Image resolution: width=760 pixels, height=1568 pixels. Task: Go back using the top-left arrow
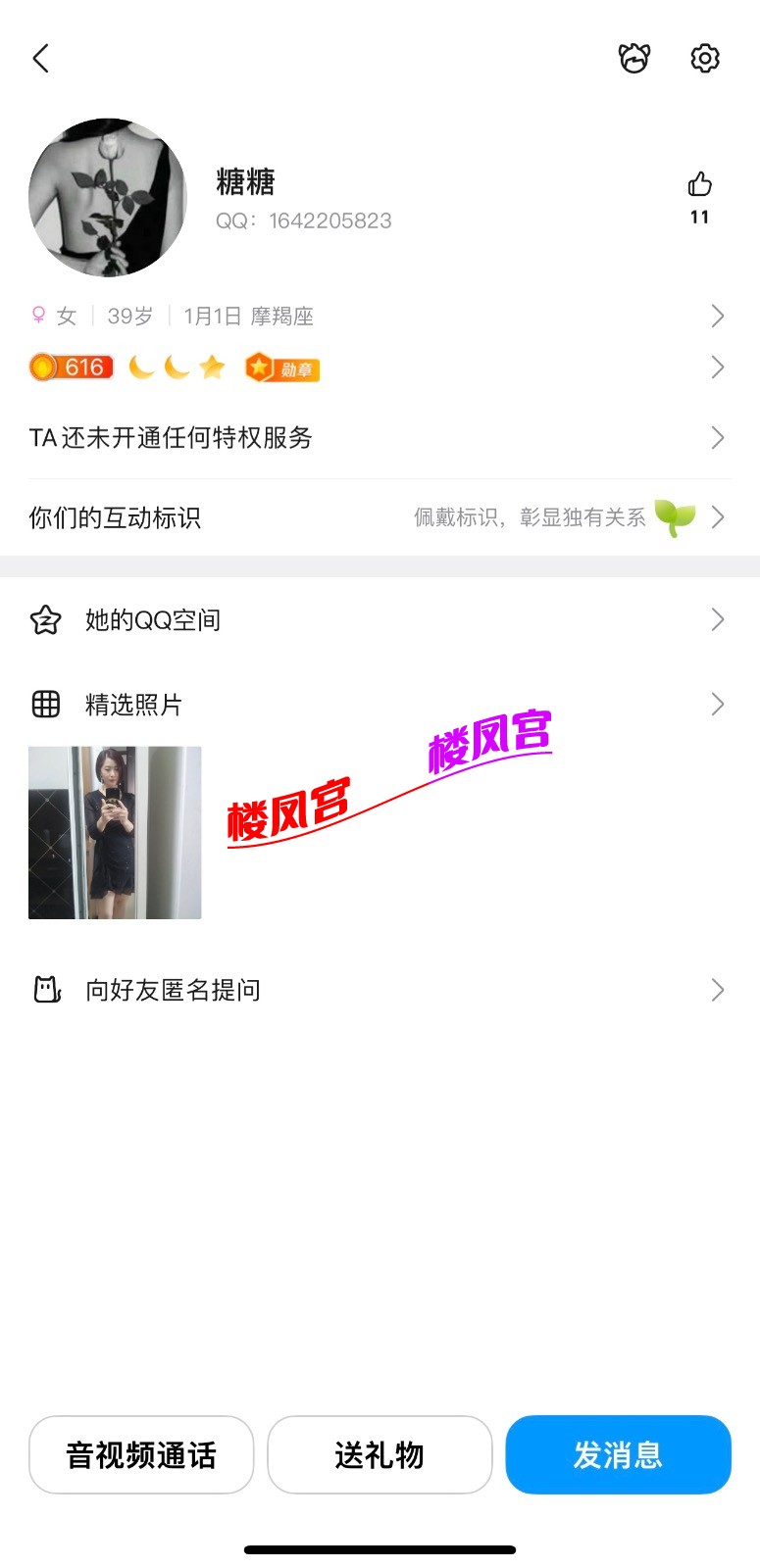[x=41, y=59]
